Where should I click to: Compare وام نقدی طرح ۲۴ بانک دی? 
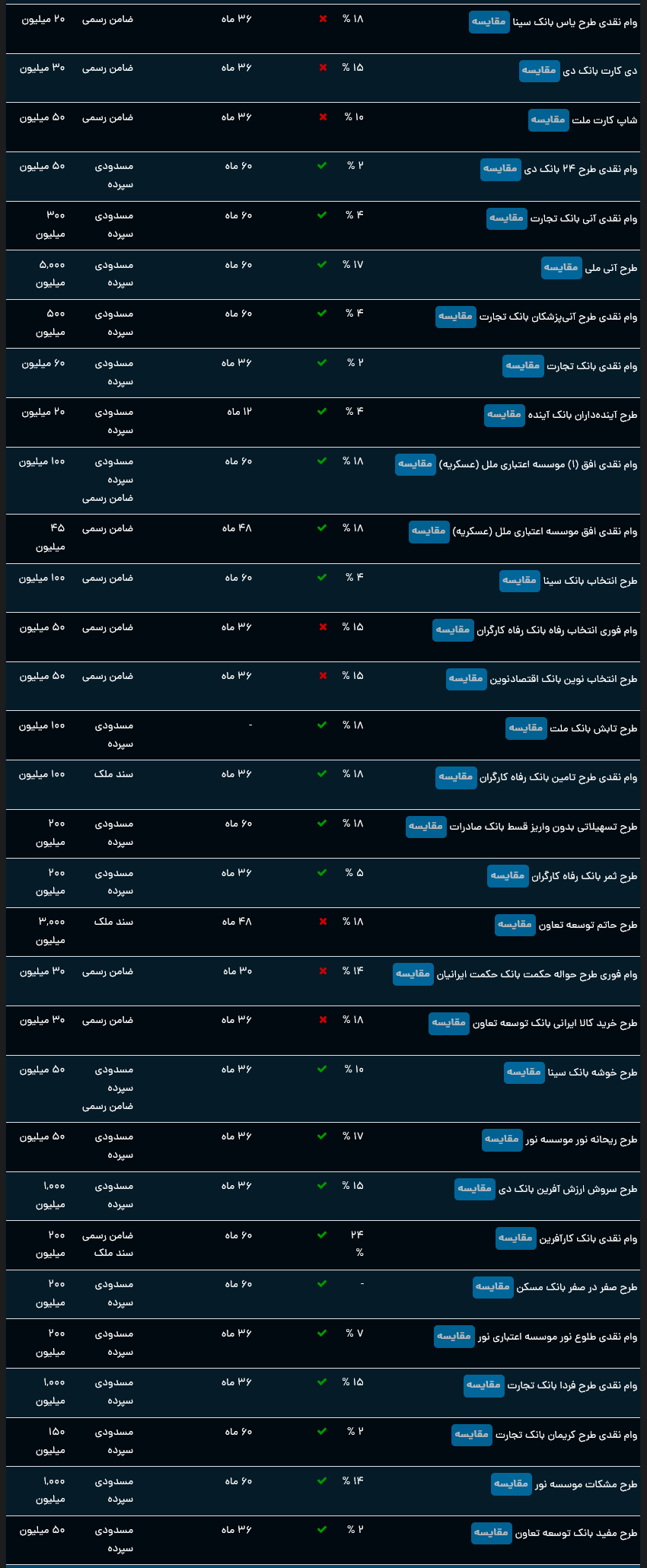pos(500,169)
